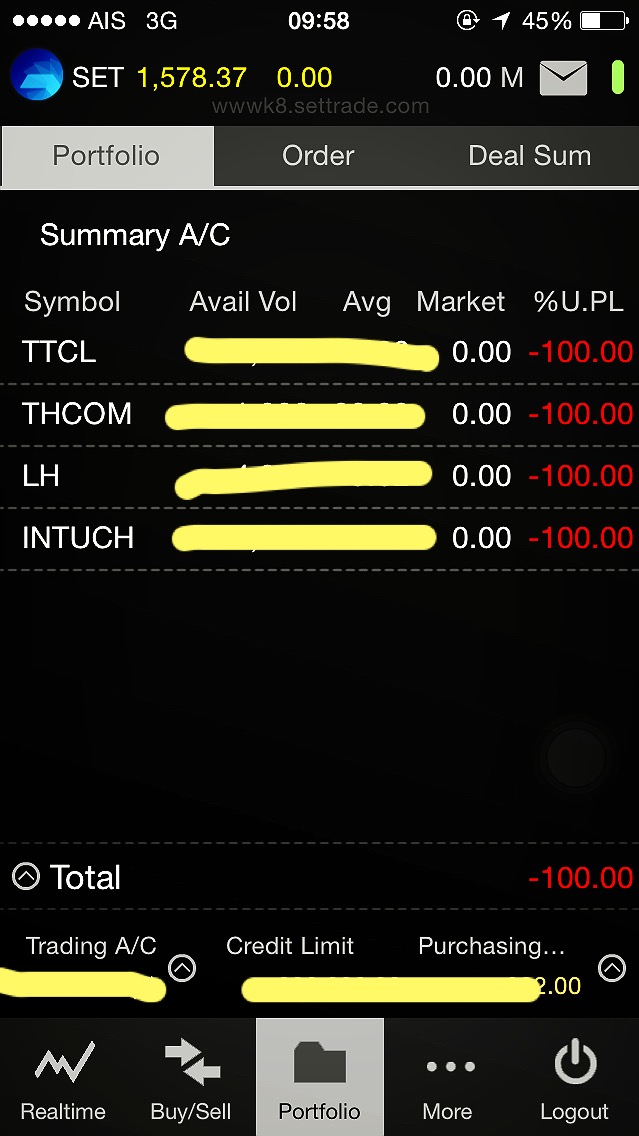
Task: Select the Portfolio top tab
Action: (x=106, y=156)
